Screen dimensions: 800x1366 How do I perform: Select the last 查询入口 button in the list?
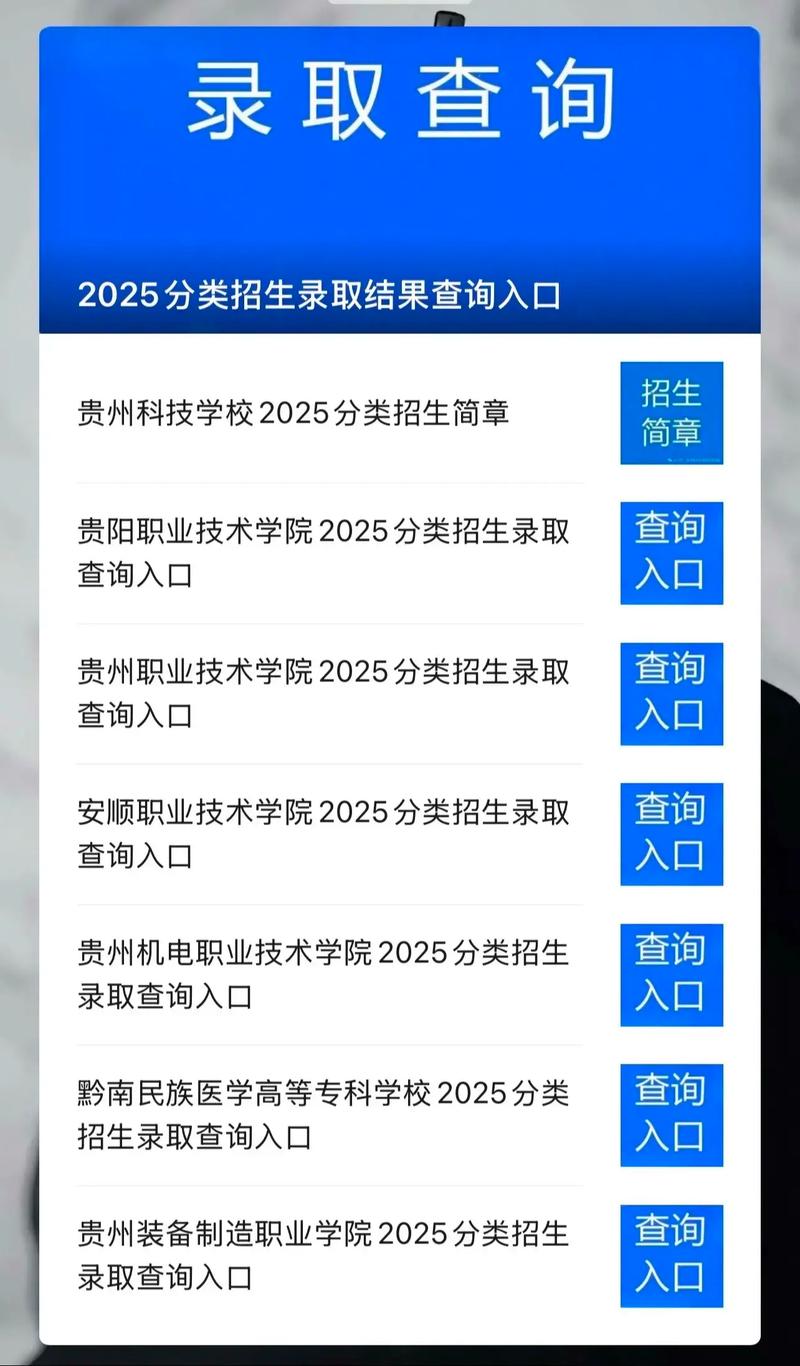pos(671,1256)
